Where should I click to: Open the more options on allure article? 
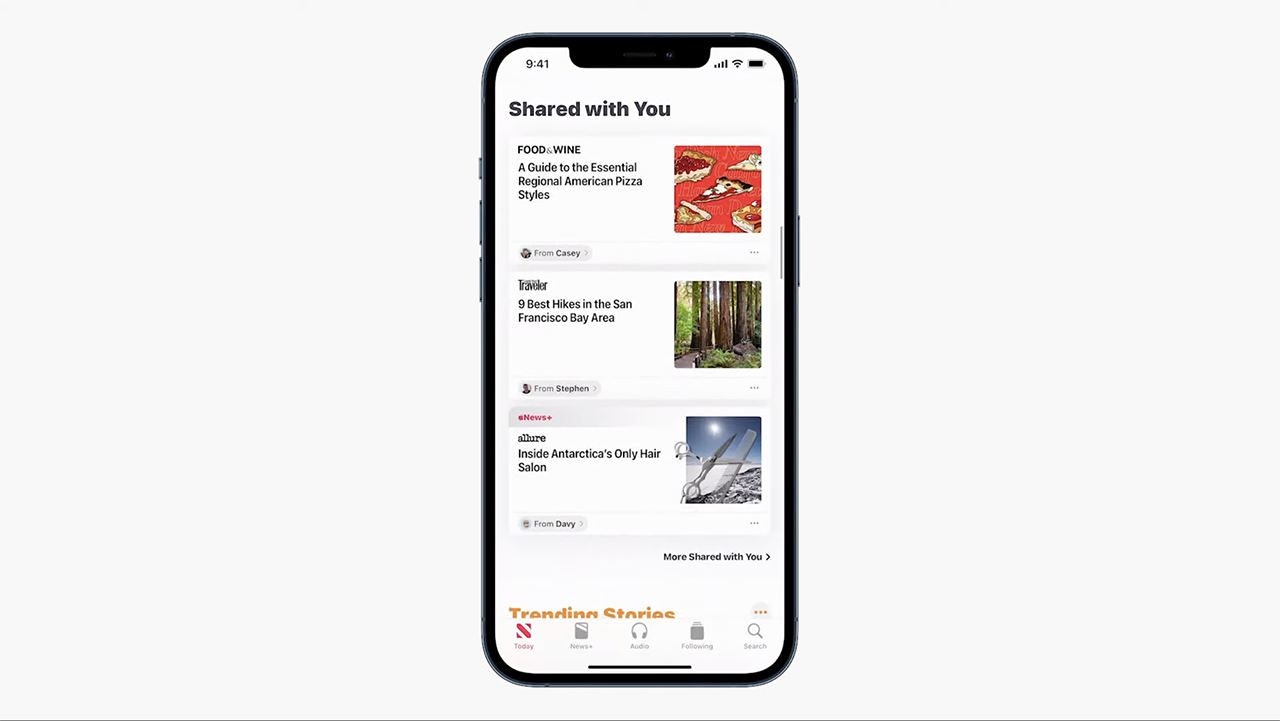[754, 523]
